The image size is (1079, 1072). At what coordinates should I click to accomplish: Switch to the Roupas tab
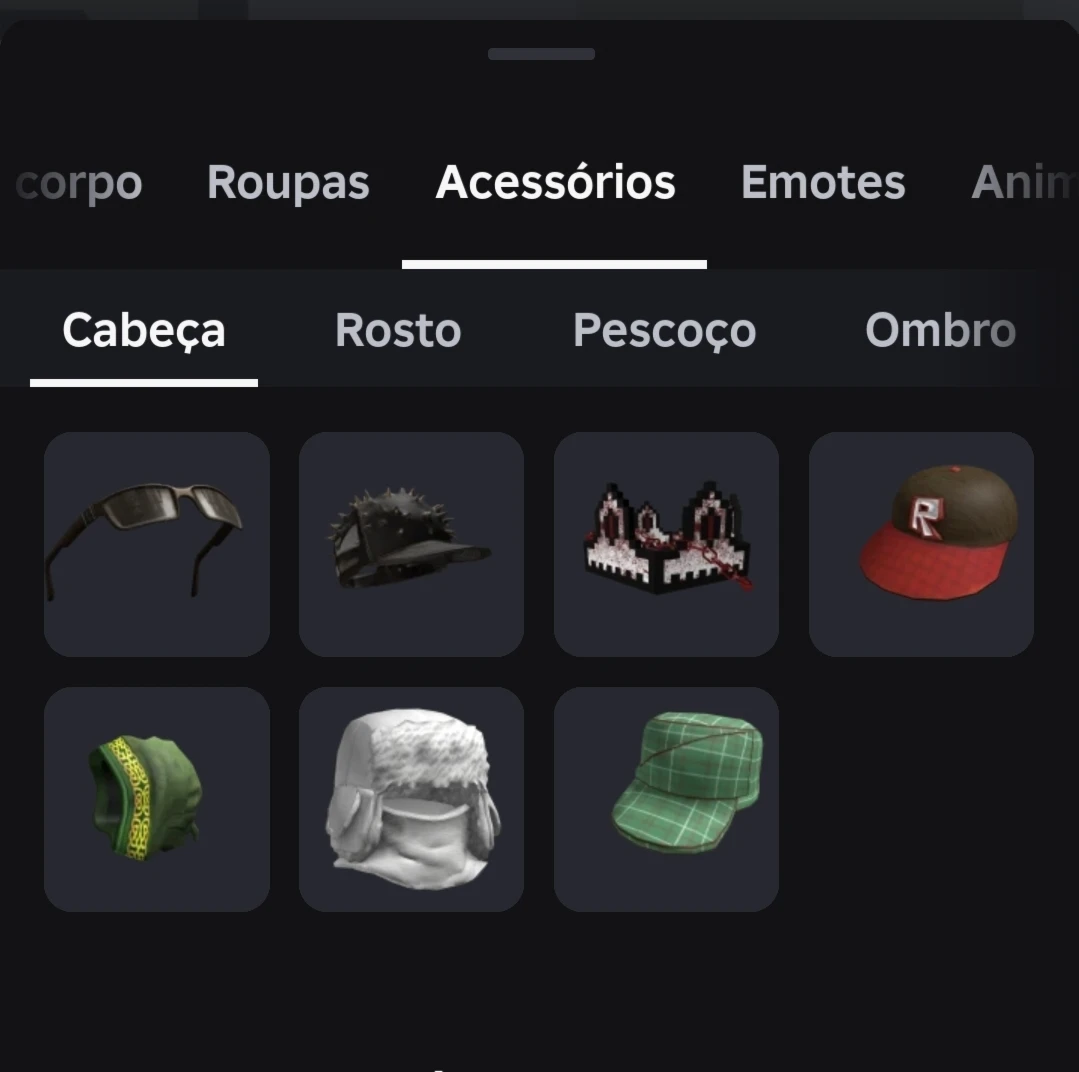(x=288, y=183)
